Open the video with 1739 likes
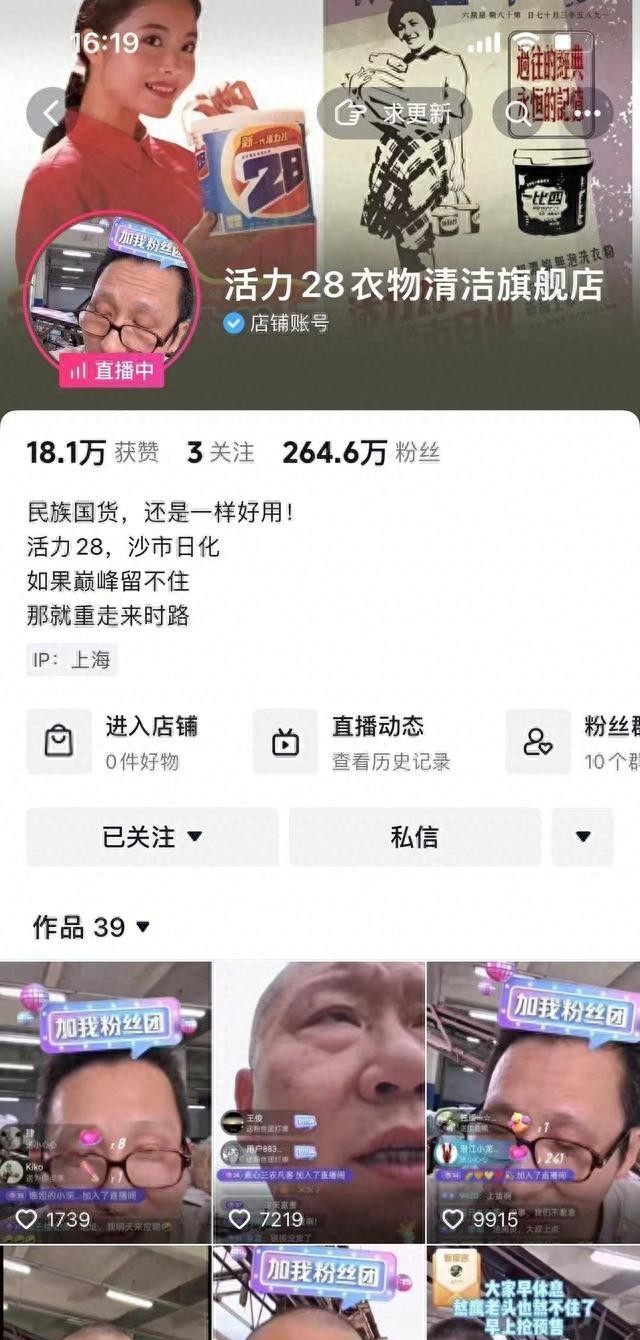The width and height of the screenshot is (640, 1340). point(105,1100)
